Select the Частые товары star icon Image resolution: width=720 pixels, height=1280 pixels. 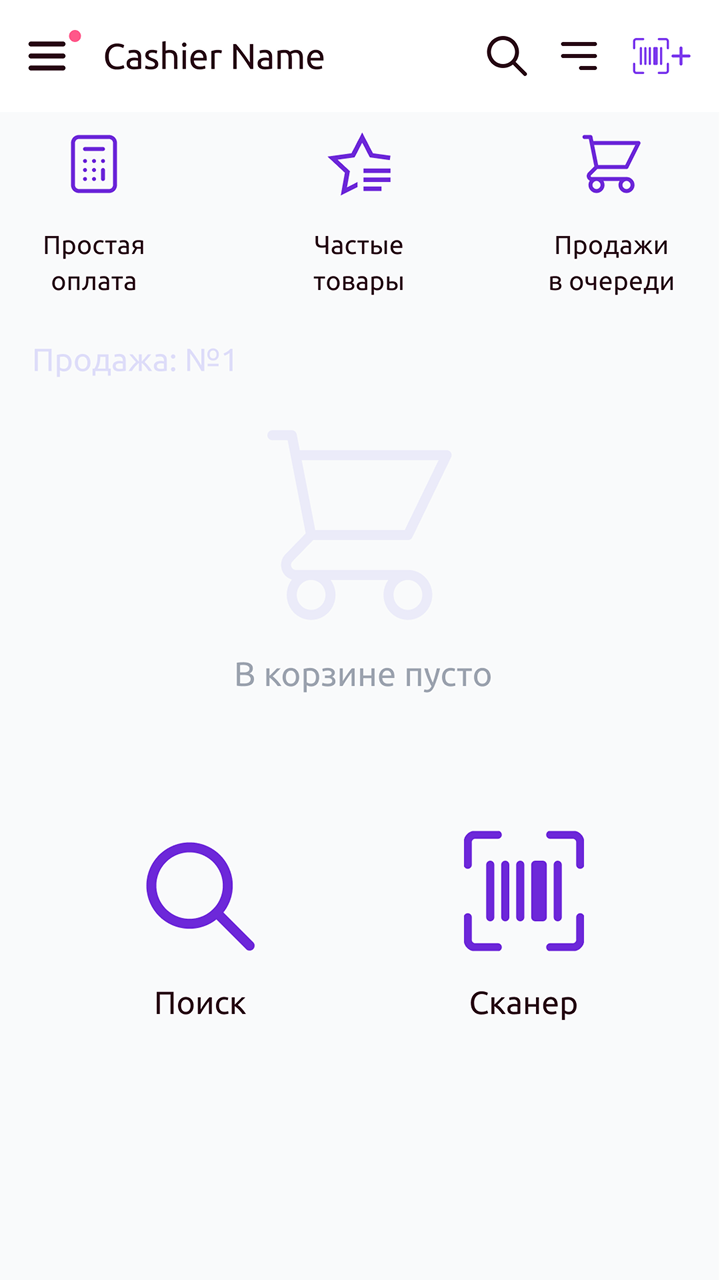tap(359, 164)
